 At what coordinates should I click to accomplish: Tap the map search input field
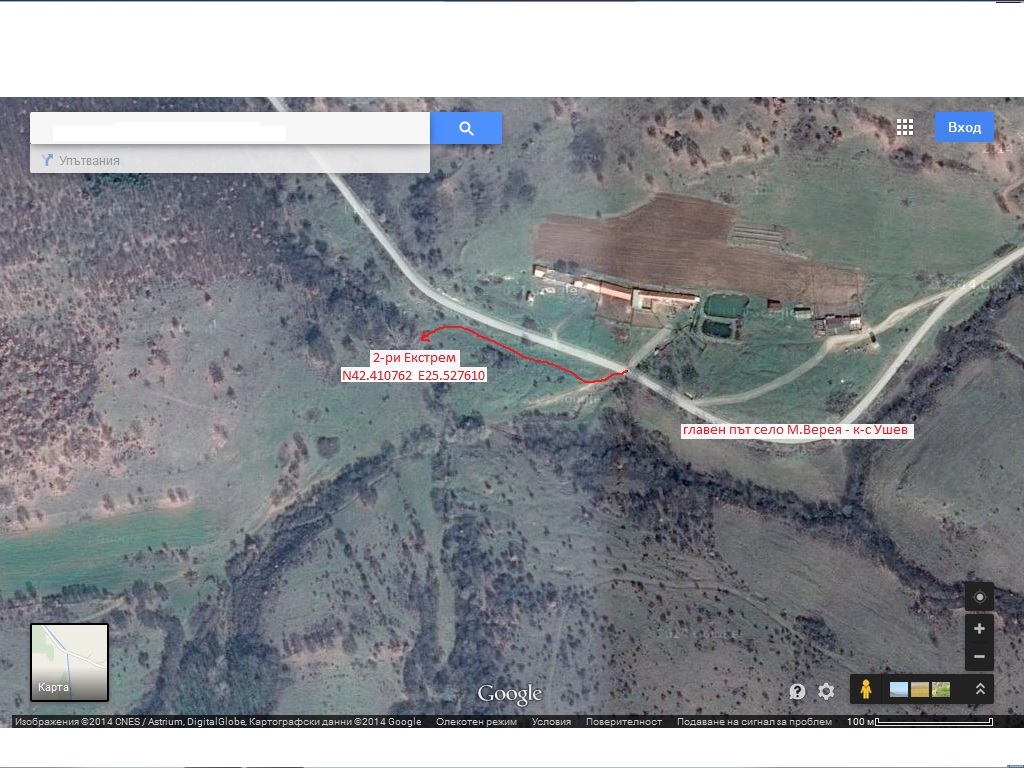click(x=230, y=128)
